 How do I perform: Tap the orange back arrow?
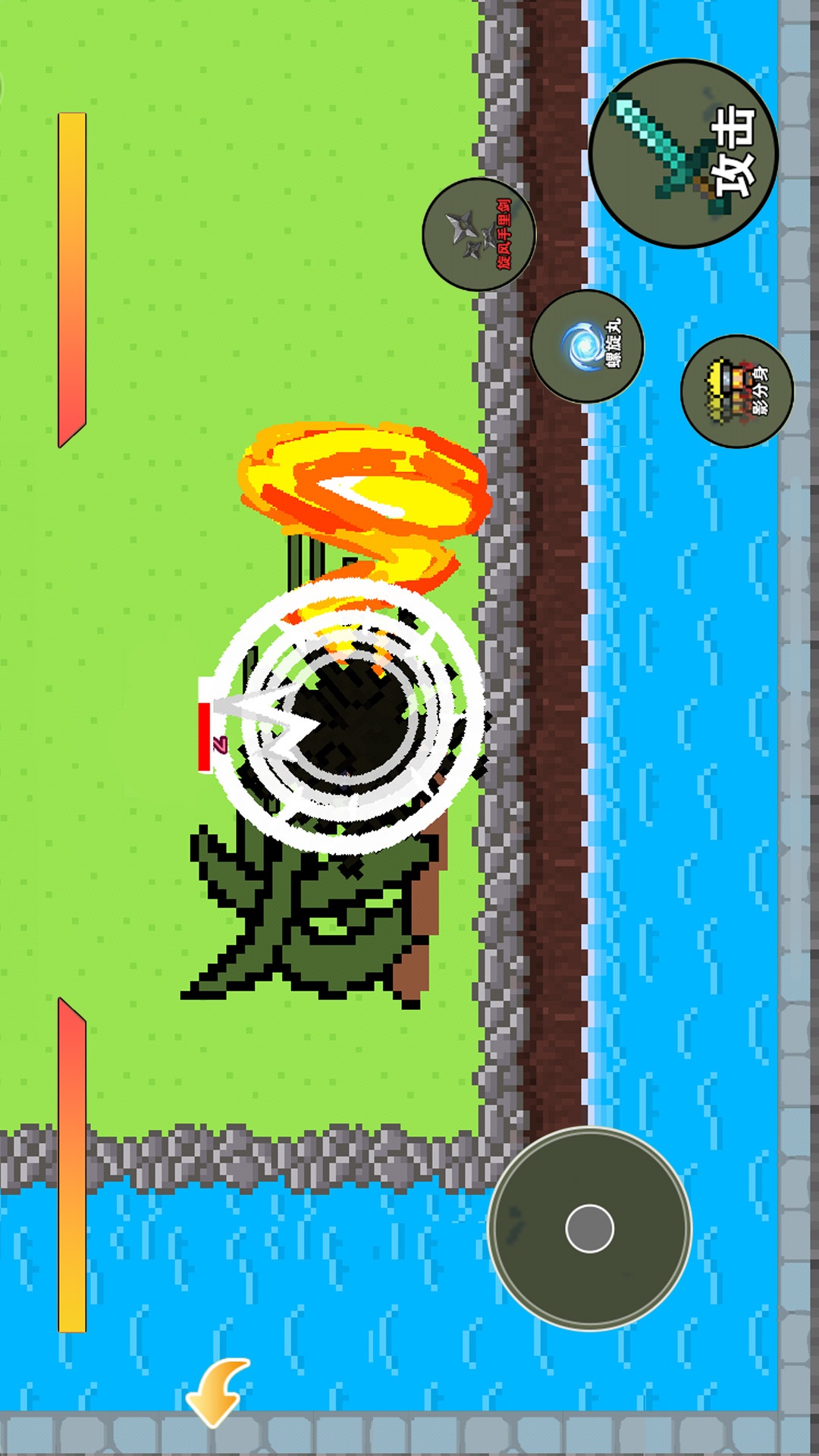tap(219, 1390)
